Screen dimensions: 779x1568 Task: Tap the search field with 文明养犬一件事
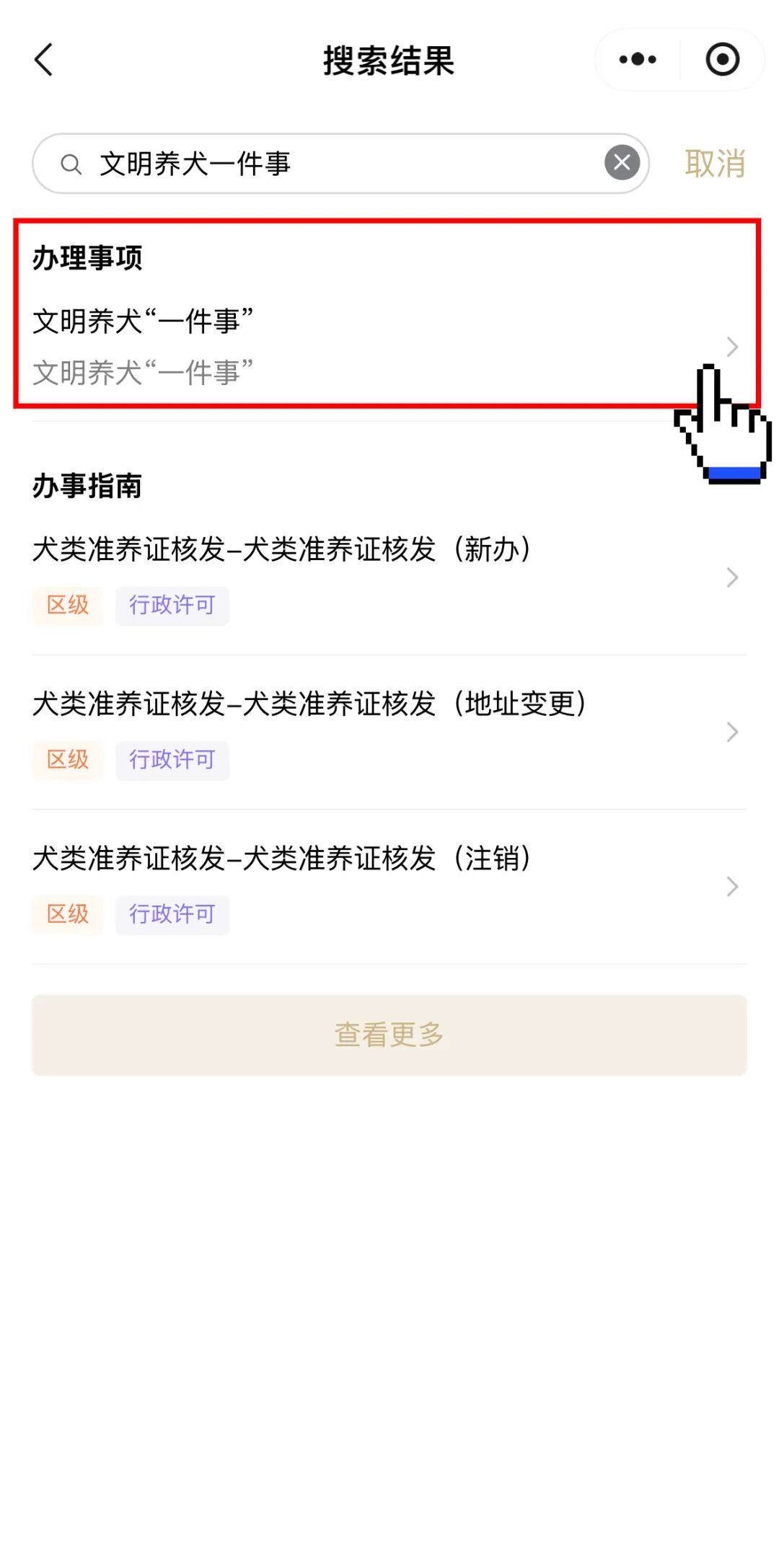coord(332,164)
